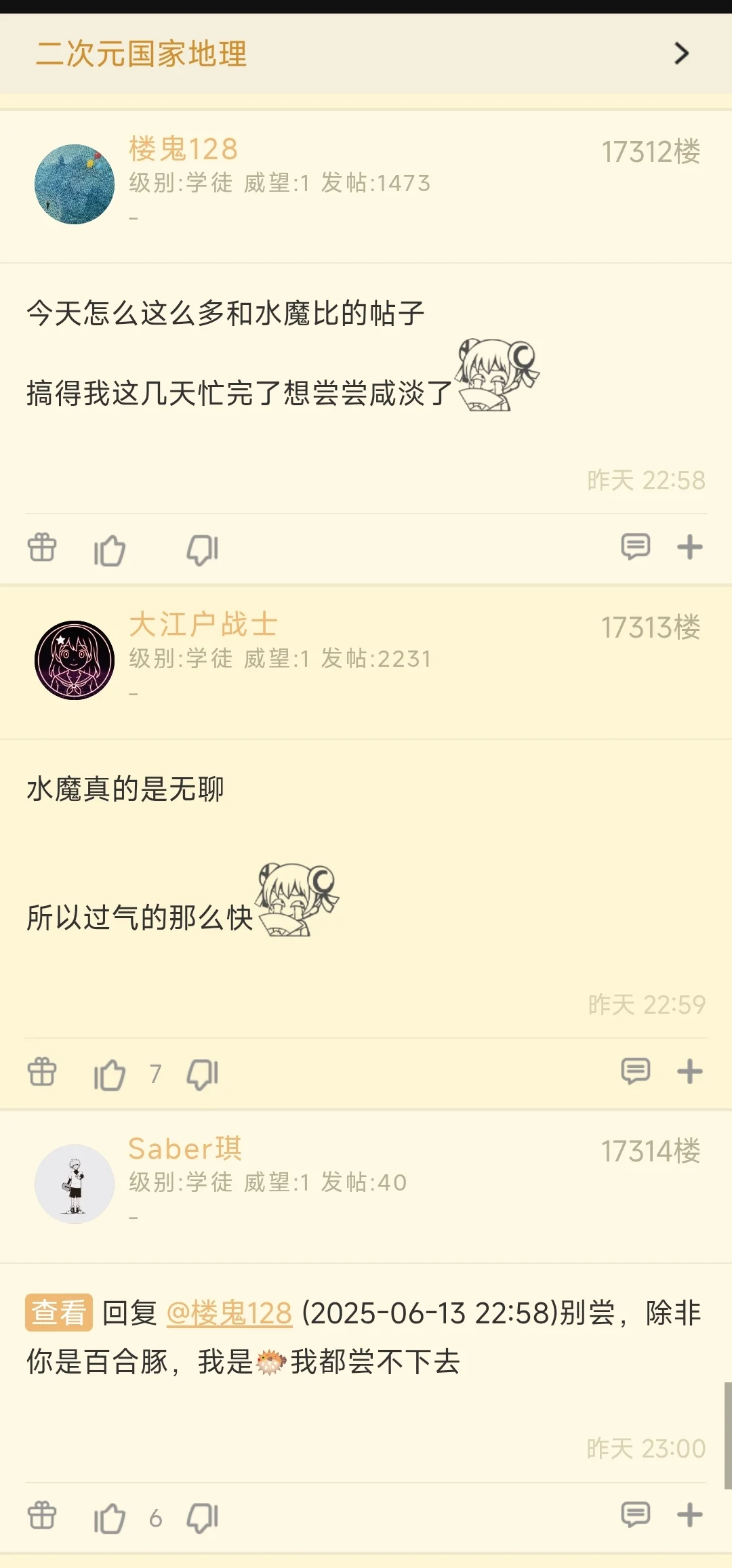The width and height of the screenshot is (732, 1568).
Task: Tap the 查看 button in Saber琪's reply
Action: pyautogui.click(x=59, y=1313)
